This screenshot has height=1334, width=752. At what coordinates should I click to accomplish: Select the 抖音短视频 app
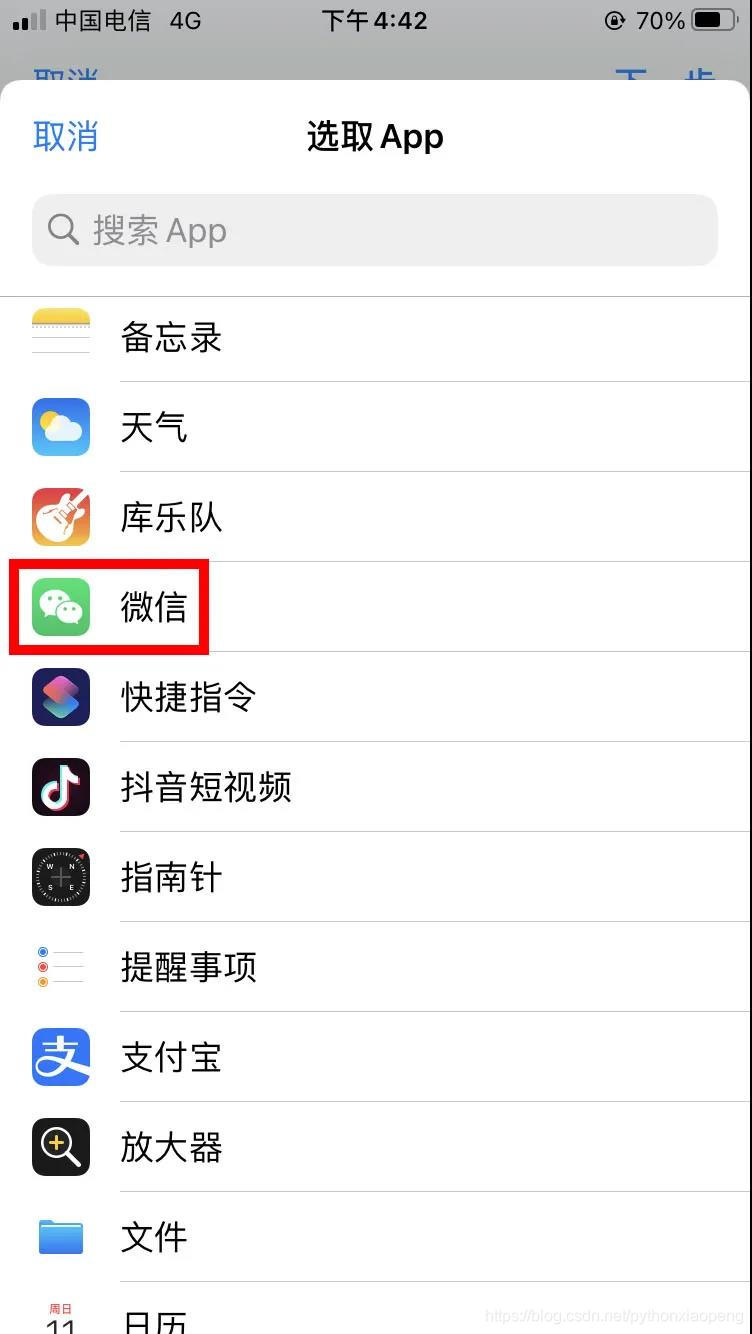(205, 787)
